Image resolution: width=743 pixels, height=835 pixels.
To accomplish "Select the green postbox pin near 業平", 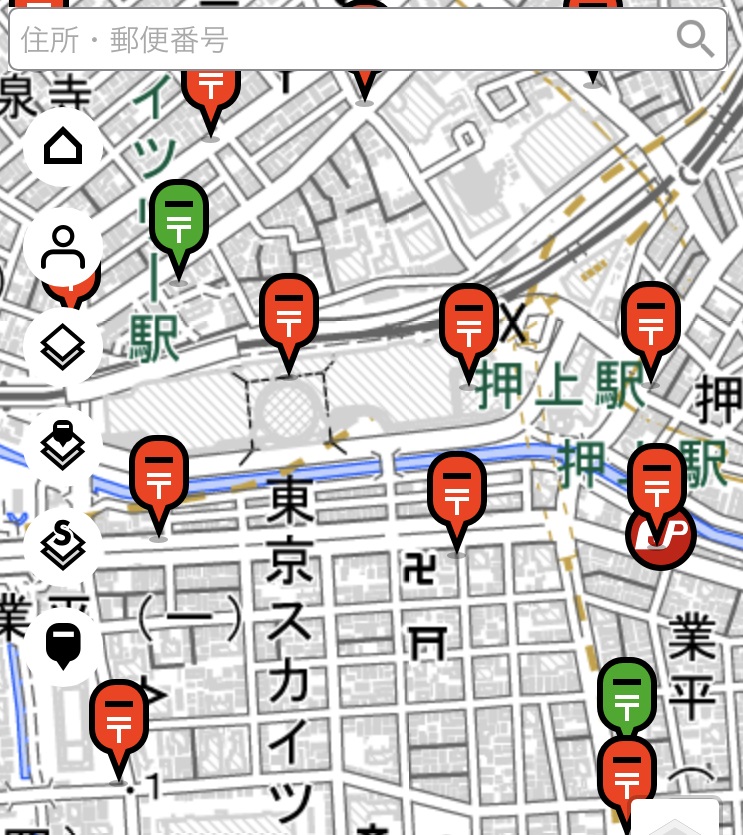I will pos(627,695).
